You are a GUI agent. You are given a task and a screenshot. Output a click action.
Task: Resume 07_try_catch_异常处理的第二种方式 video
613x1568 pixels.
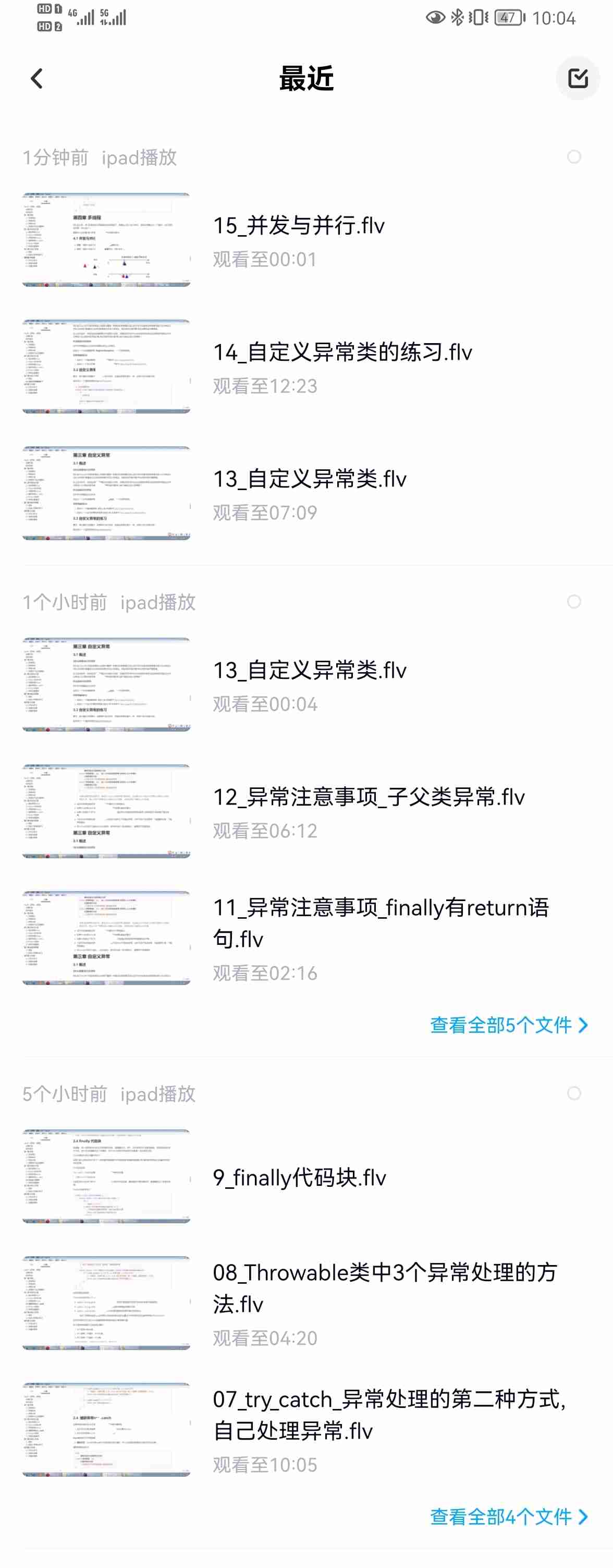[x=388, y=1429]
